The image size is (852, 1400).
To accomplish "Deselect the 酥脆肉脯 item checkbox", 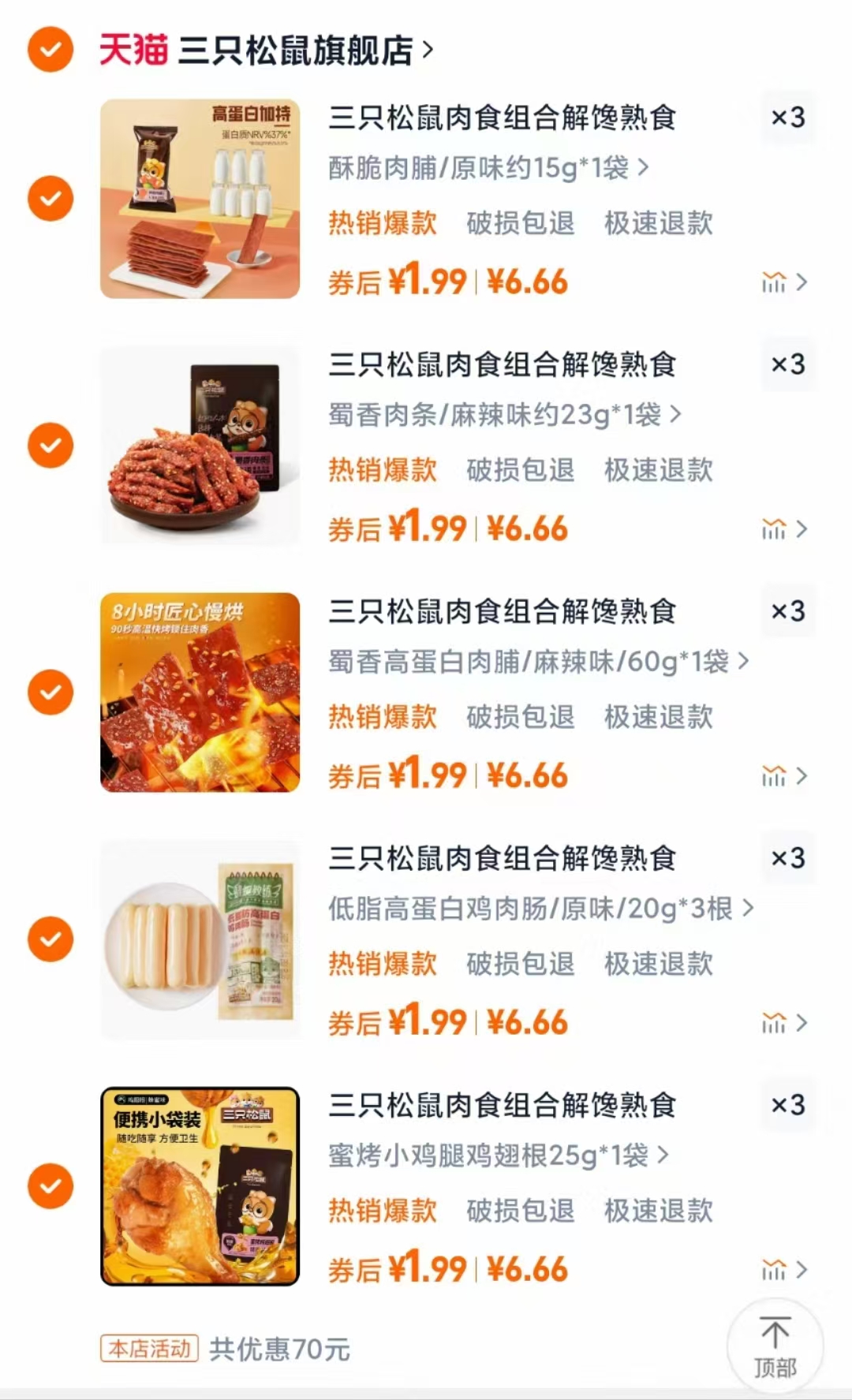I will (x=50, y=198).
